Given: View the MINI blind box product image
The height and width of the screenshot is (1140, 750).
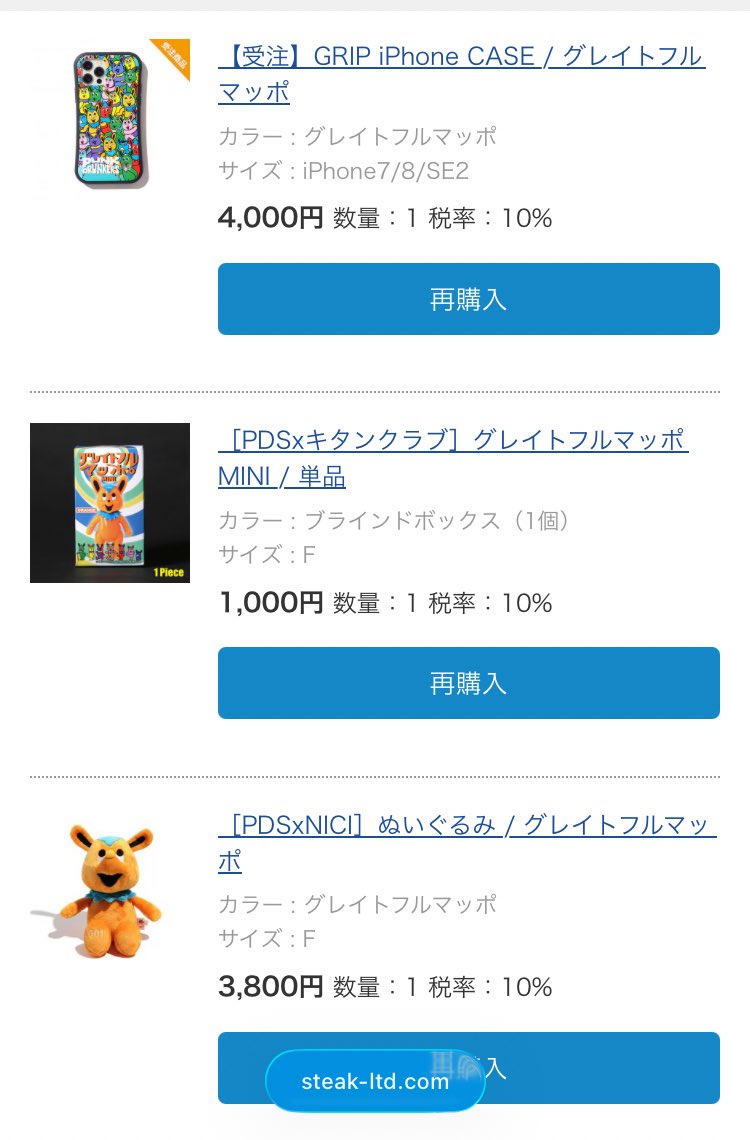Looking at the screenshot, I should 110,503.
